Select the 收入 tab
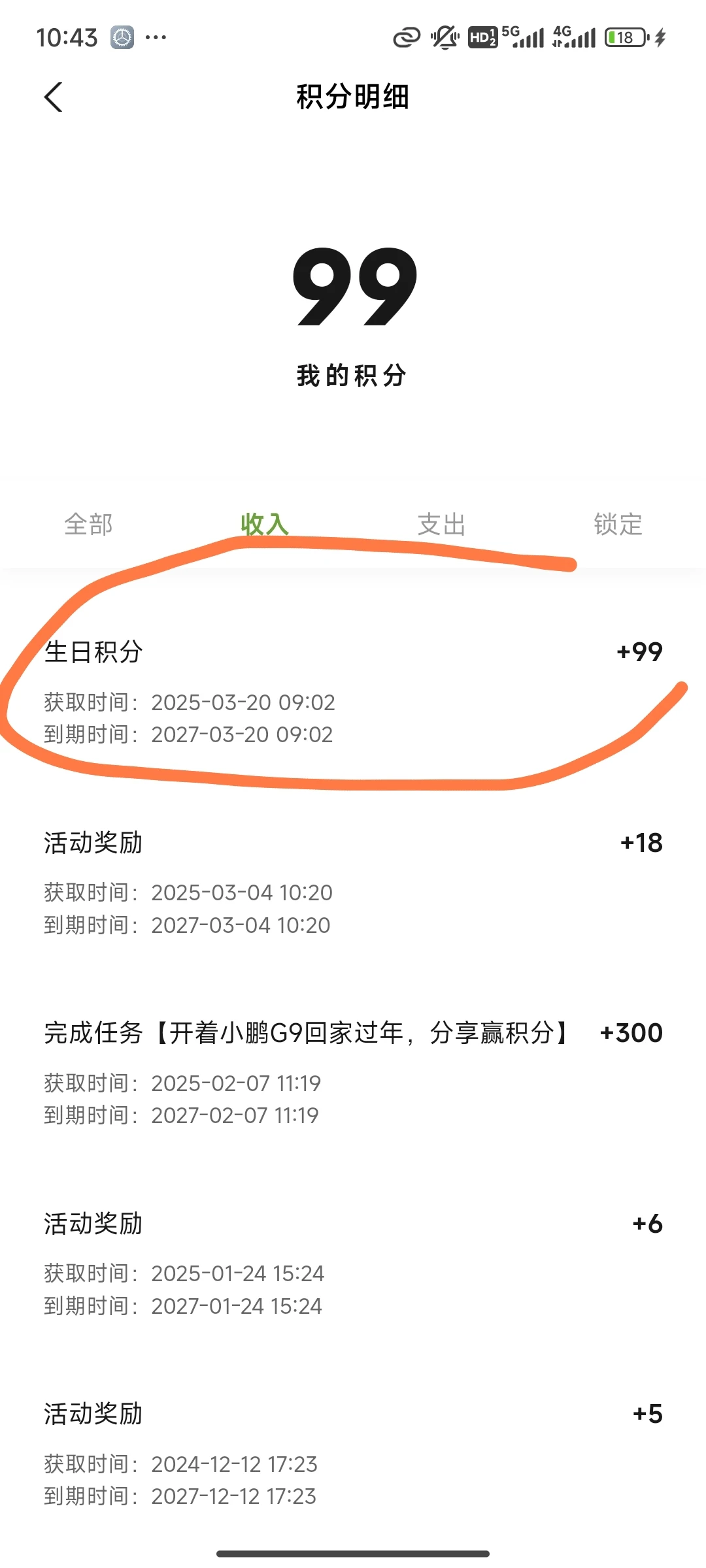 point(265,524)
